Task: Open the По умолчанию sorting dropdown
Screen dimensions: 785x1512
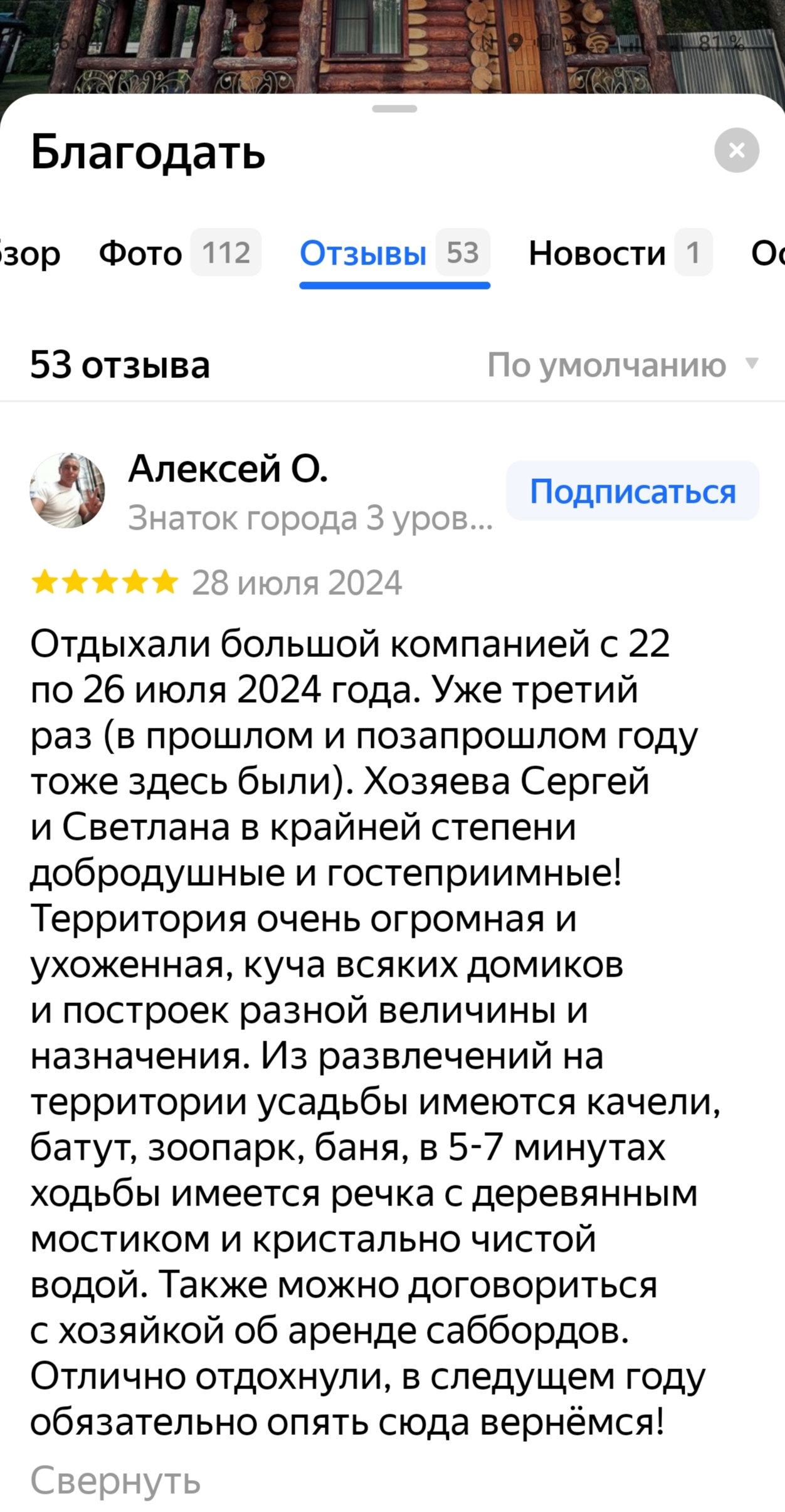Action: [x=622, y=365]
